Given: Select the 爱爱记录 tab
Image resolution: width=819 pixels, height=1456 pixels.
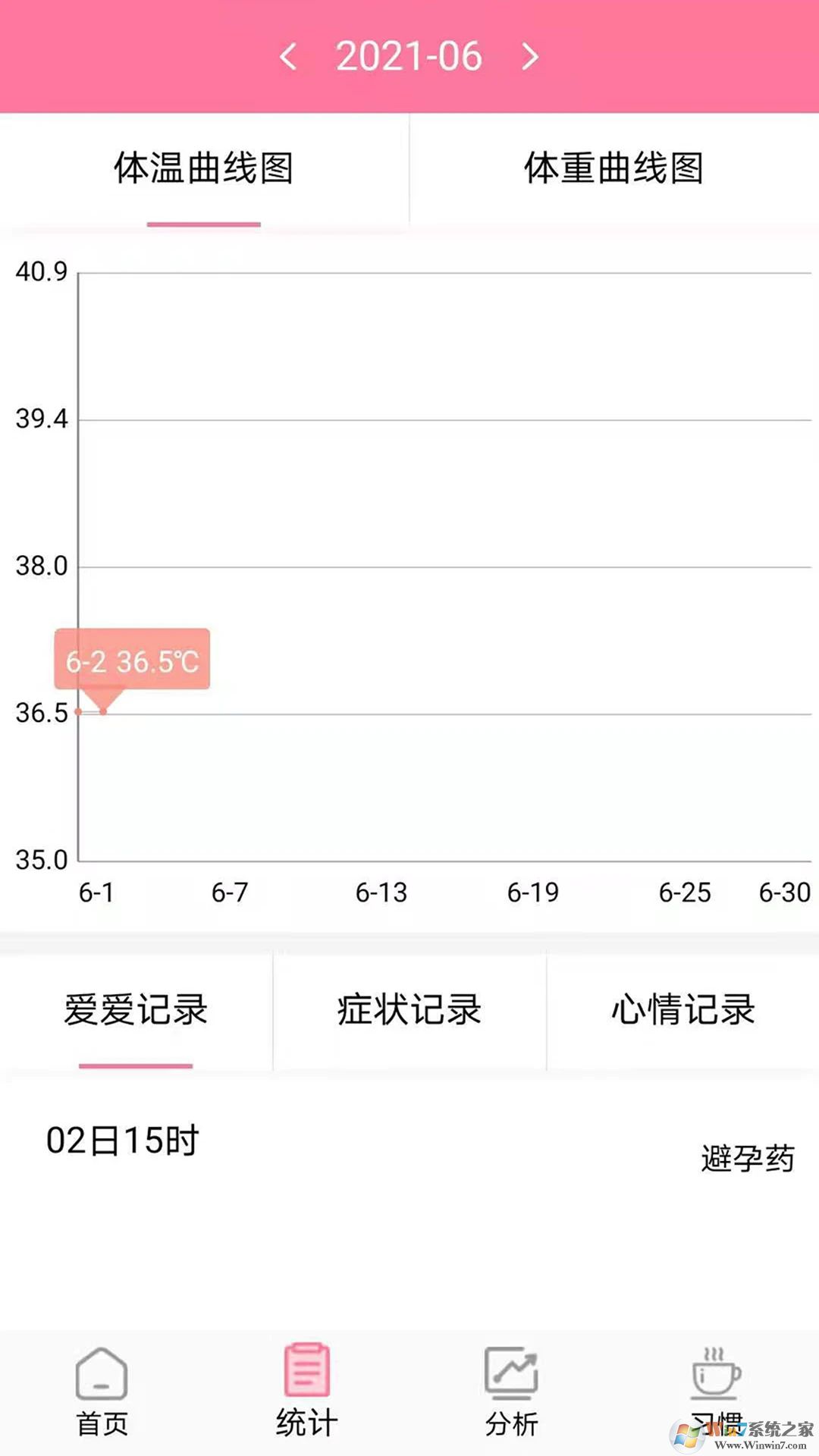Looking at the screenshot, I should tap(136, 1009).
